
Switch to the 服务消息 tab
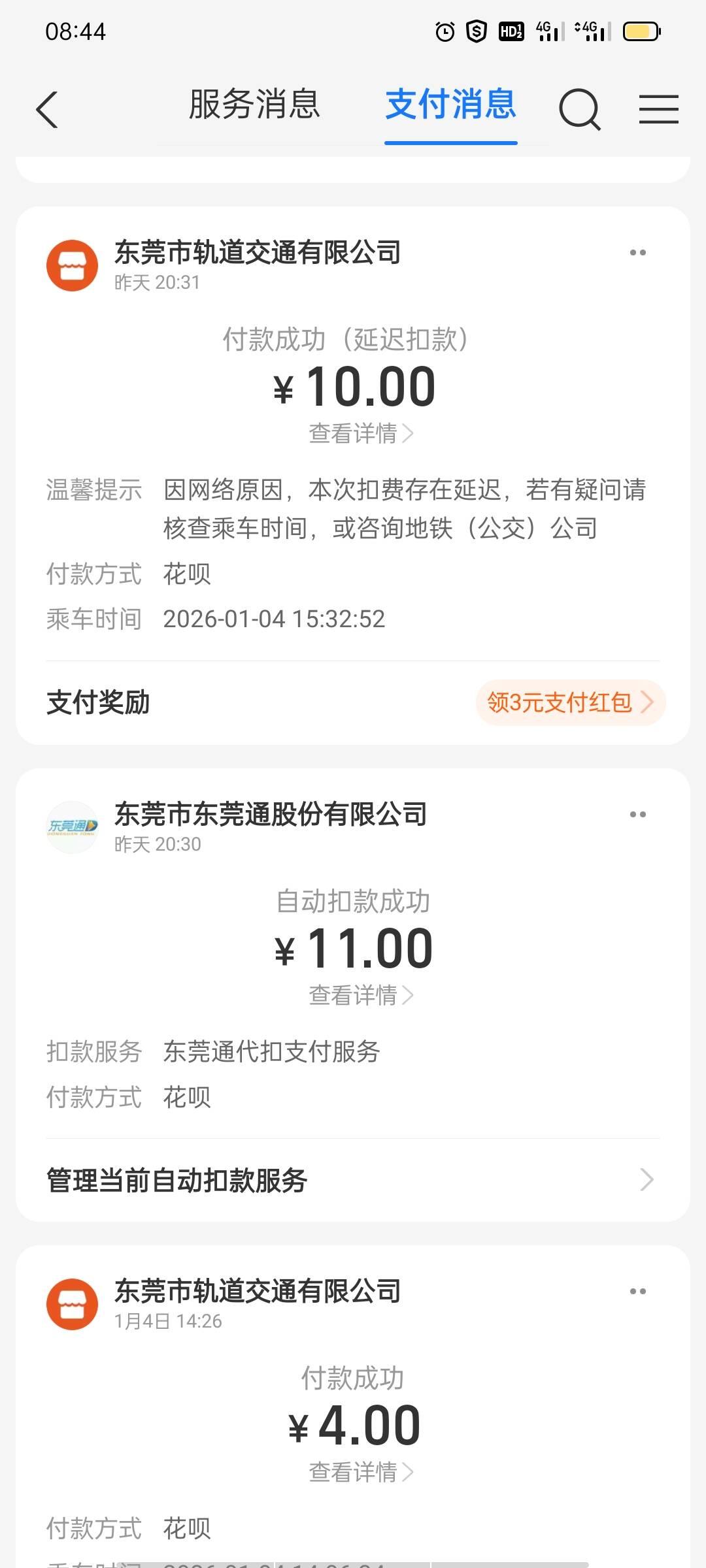[x=254, y=105]
